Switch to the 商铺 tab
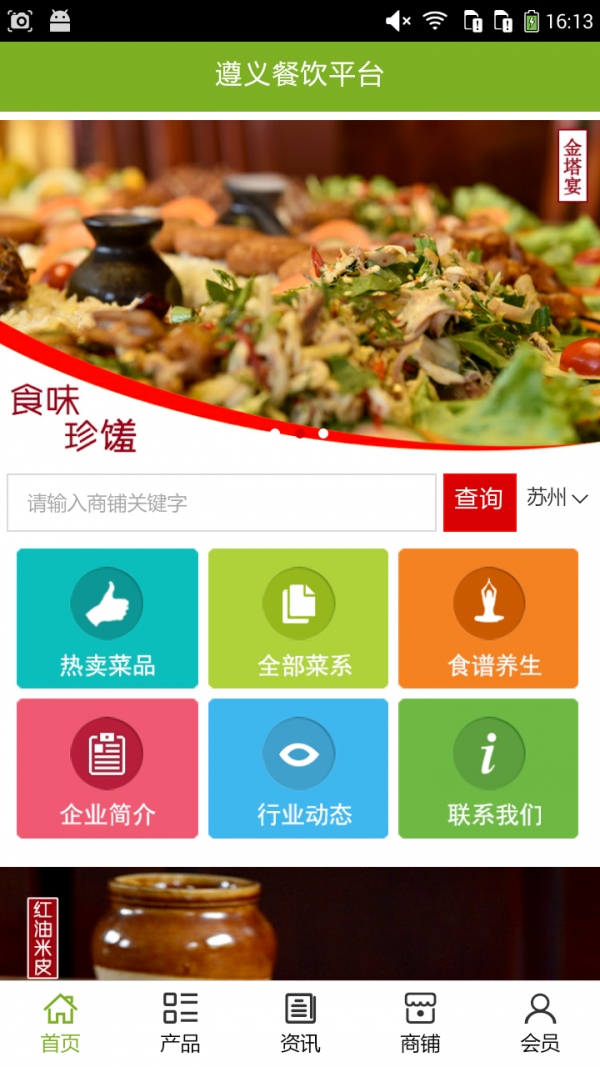Screen dimensions: 600x1067 (x=420, y=1023)
